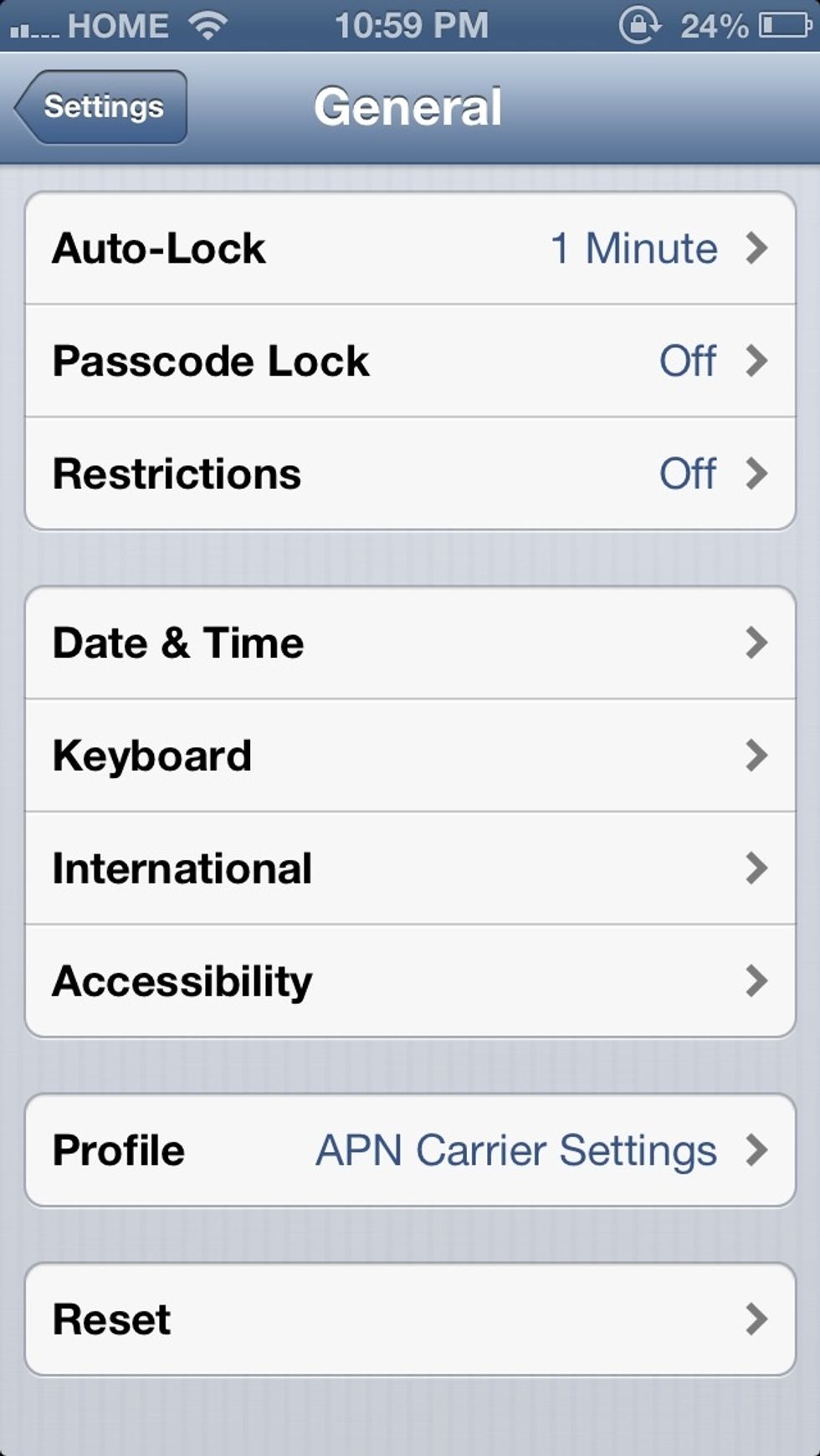Expand the Auto-Lock chevron
Viewport: 820px width, 1456px height.
(x=758, y=247)
